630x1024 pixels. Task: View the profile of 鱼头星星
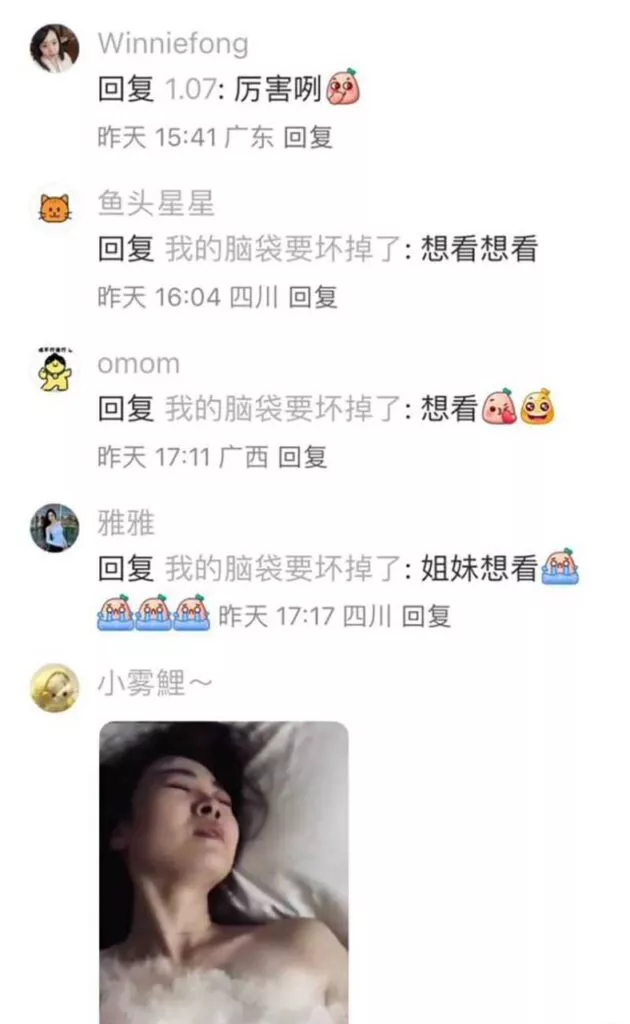[x=54, y=209]
